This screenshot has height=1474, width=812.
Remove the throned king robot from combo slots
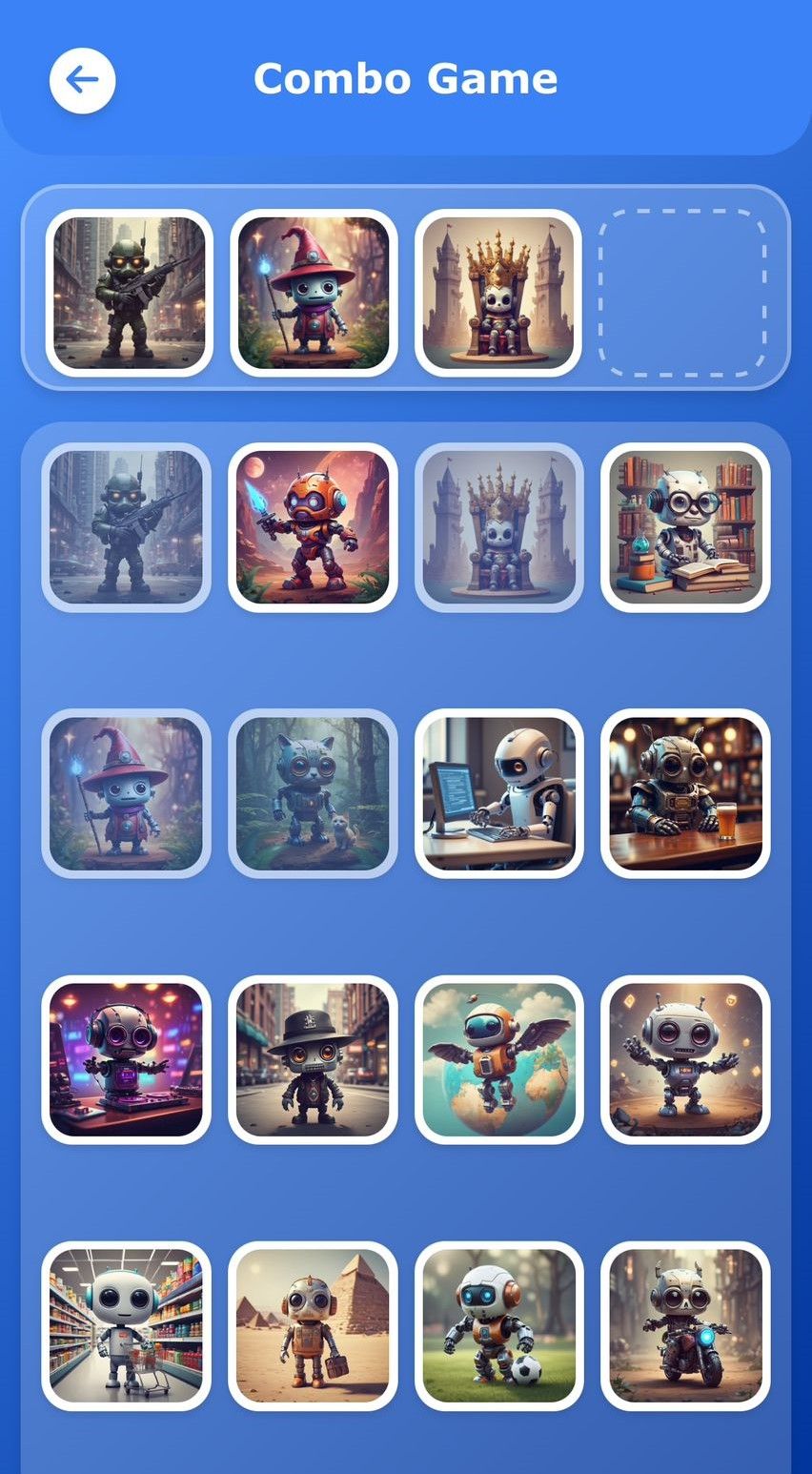click(498, 293)
